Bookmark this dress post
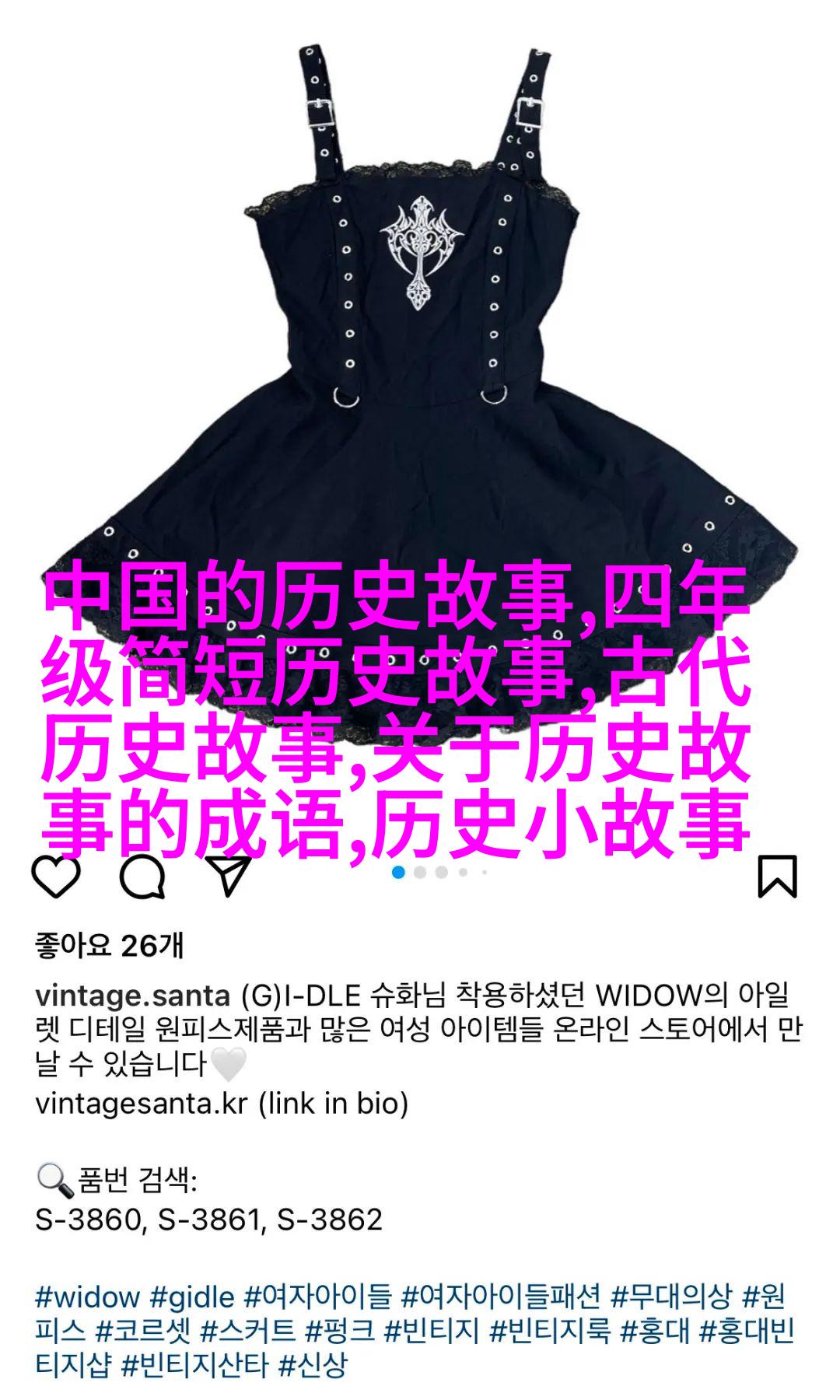840x1400 pixels. point(778,877)
